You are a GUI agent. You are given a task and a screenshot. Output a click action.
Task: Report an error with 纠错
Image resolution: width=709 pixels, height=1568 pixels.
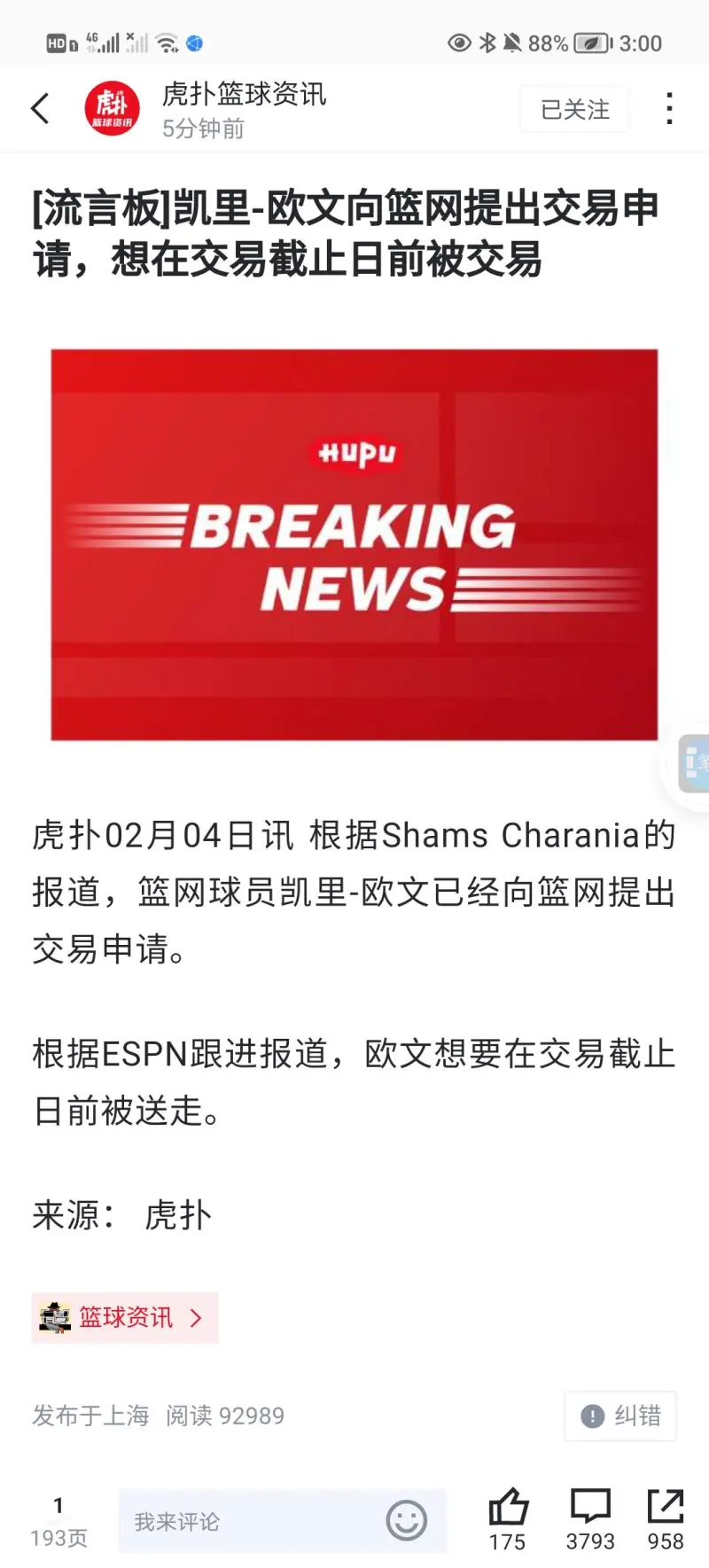coord(620,1416)
